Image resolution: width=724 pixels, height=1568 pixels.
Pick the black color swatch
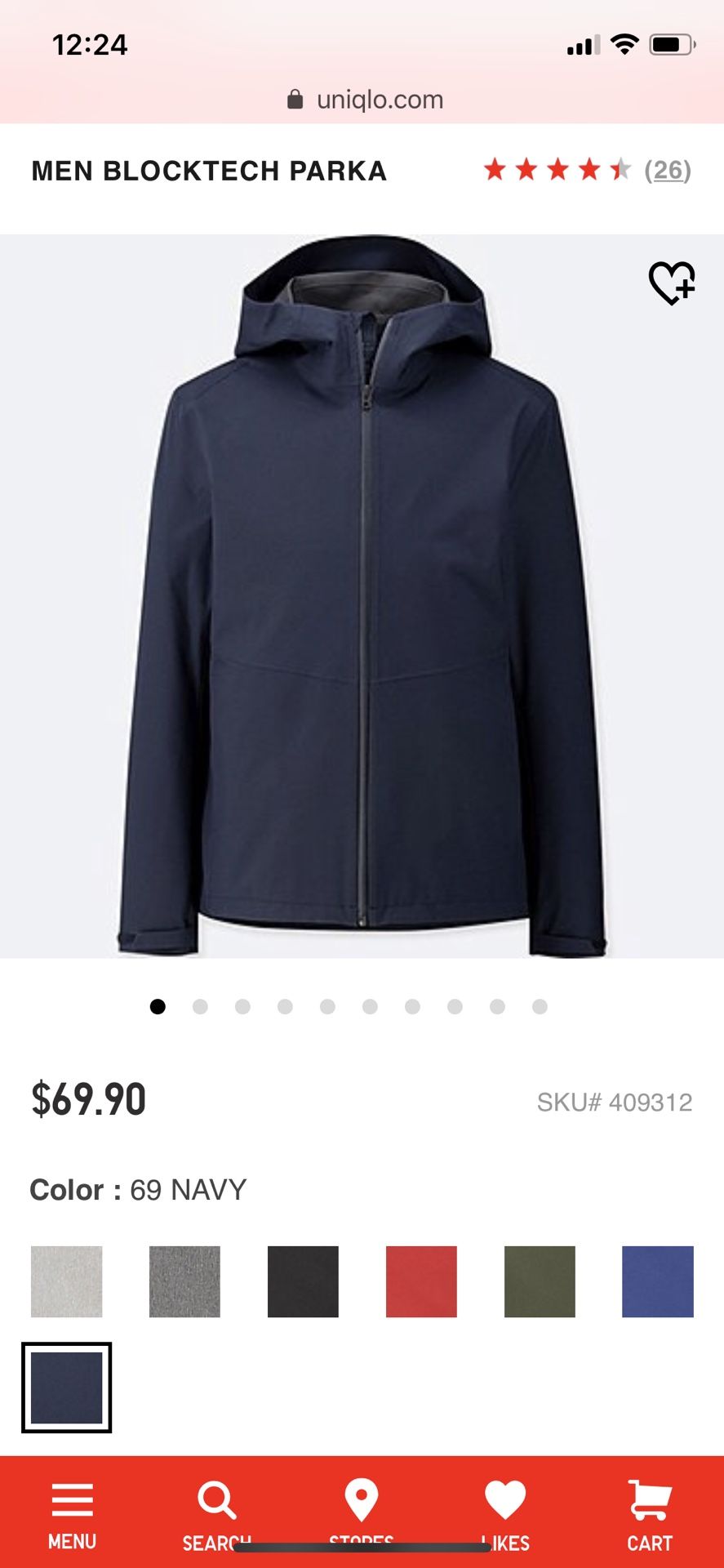(x=303, y=1281)
